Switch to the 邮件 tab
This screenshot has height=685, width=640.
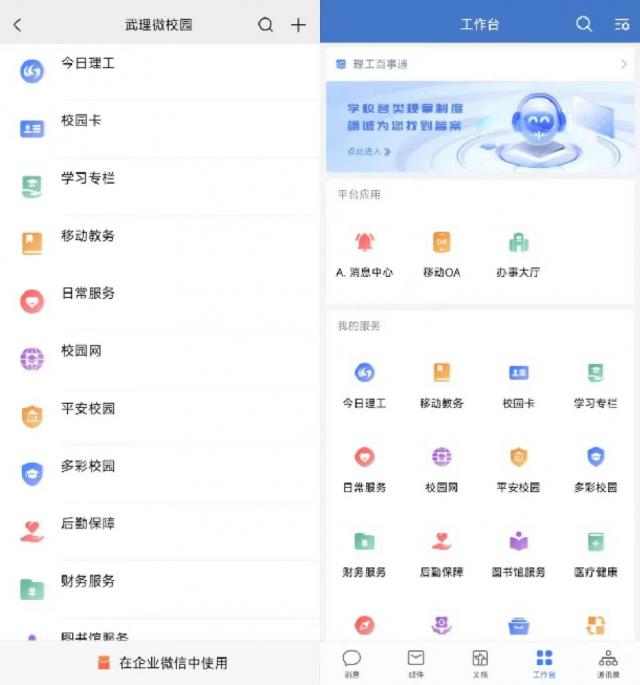[x=416, y=662]
